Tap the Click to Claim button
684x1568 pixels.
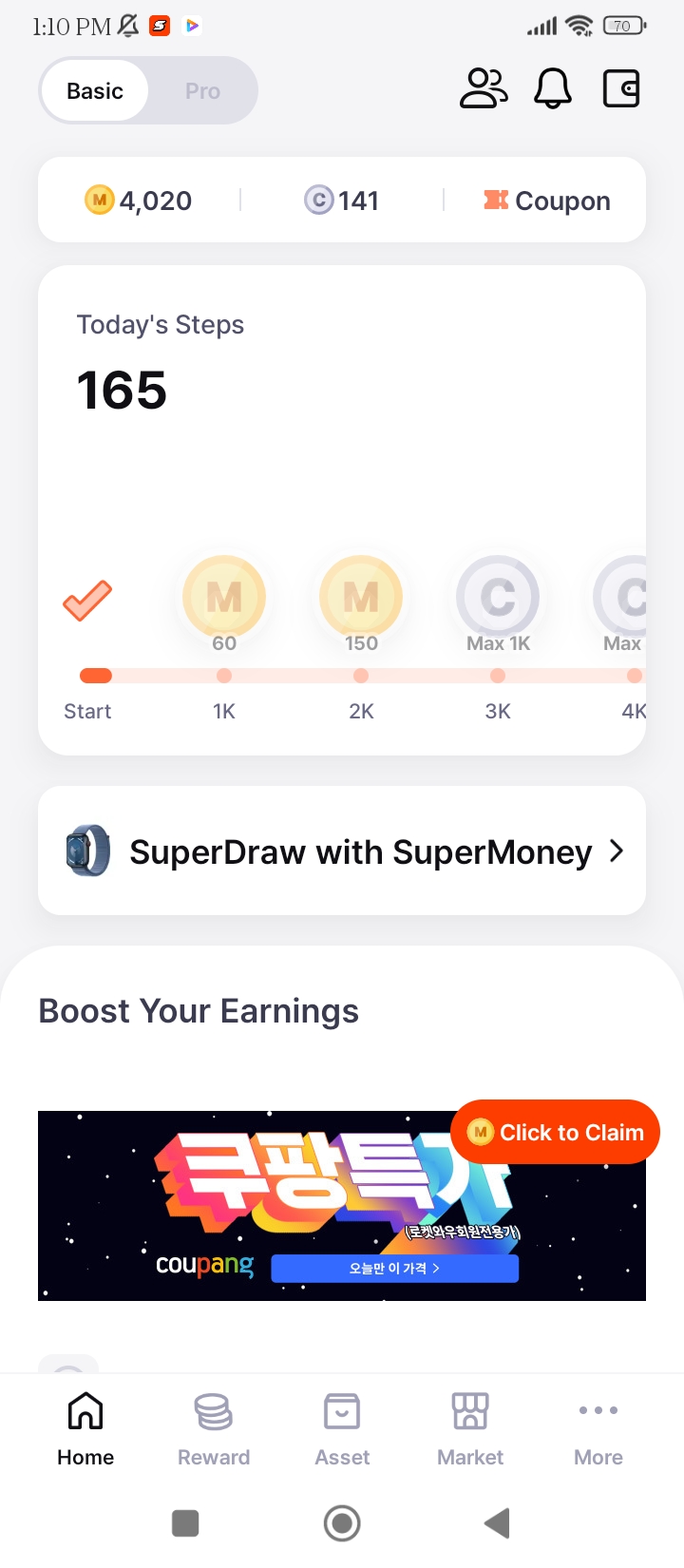click(x=557, y=1132)
